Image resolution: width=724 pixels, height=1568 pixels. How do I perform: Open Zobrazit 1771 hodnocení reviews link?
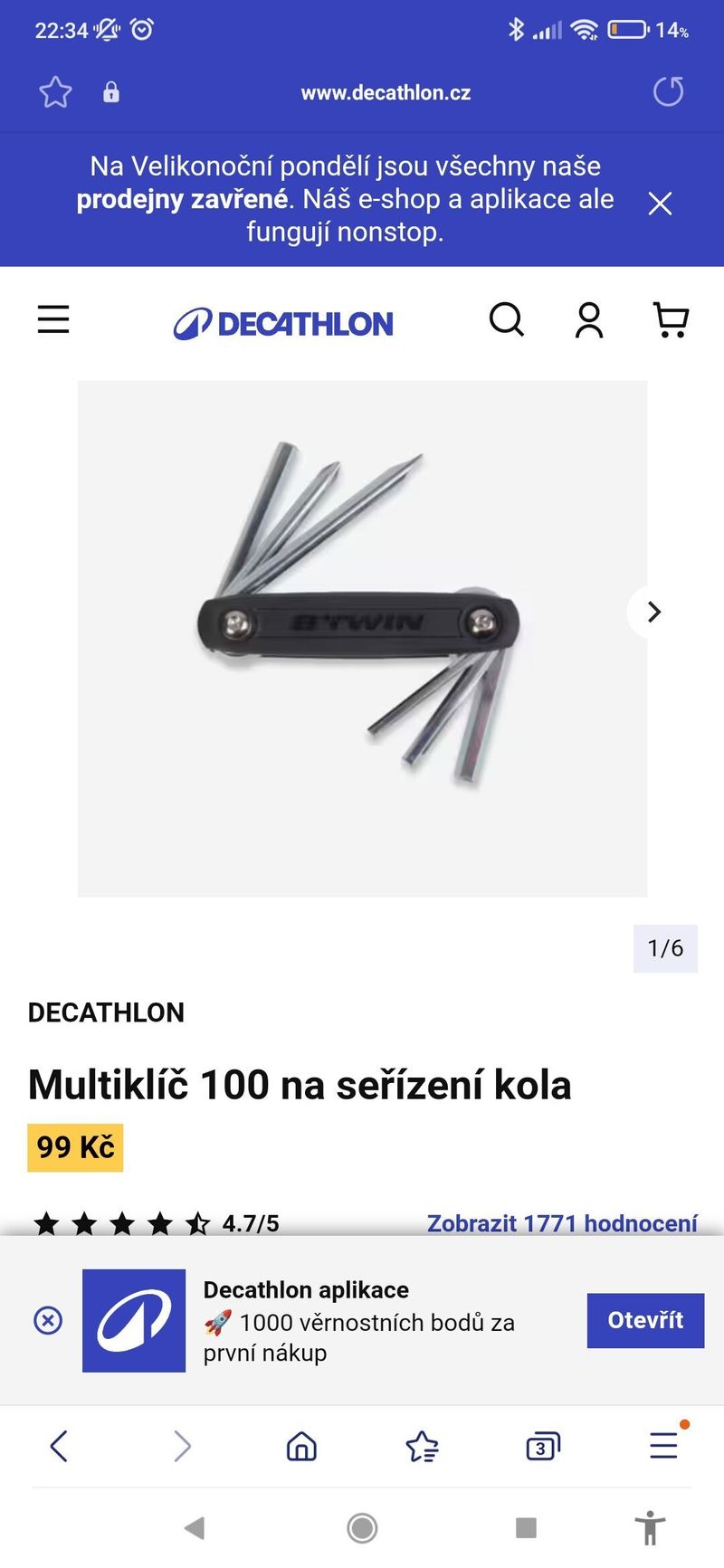tap(562, 1223)
